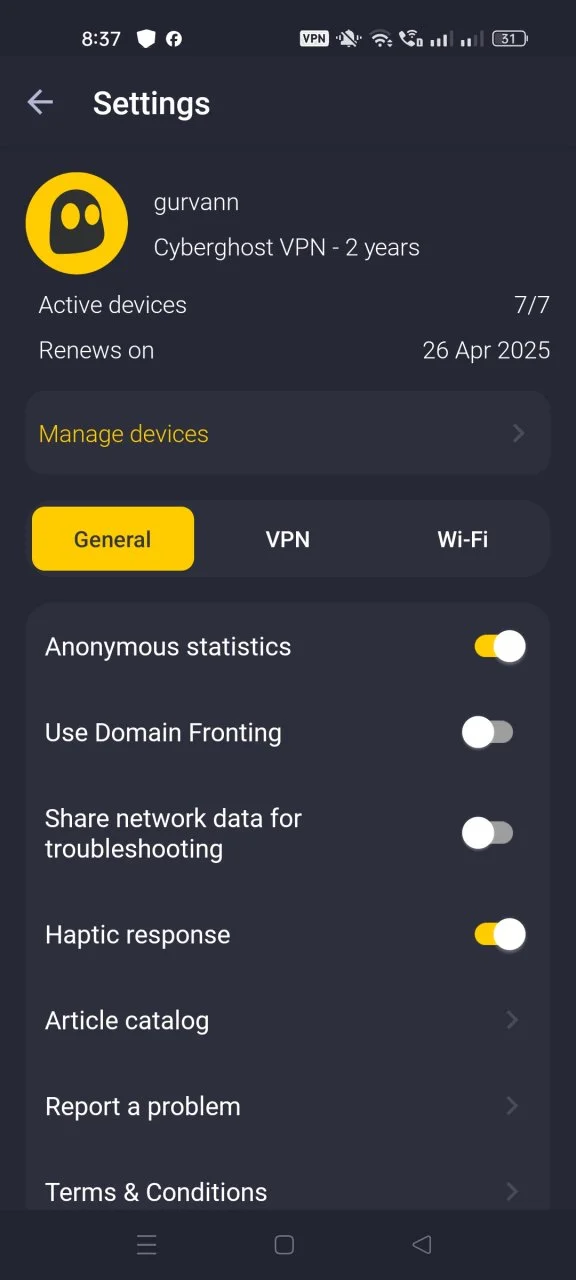Disable Anonymous statistics
Image resolution: width=576 pixels, height=1280 pixels.
(x=499, y=647)
